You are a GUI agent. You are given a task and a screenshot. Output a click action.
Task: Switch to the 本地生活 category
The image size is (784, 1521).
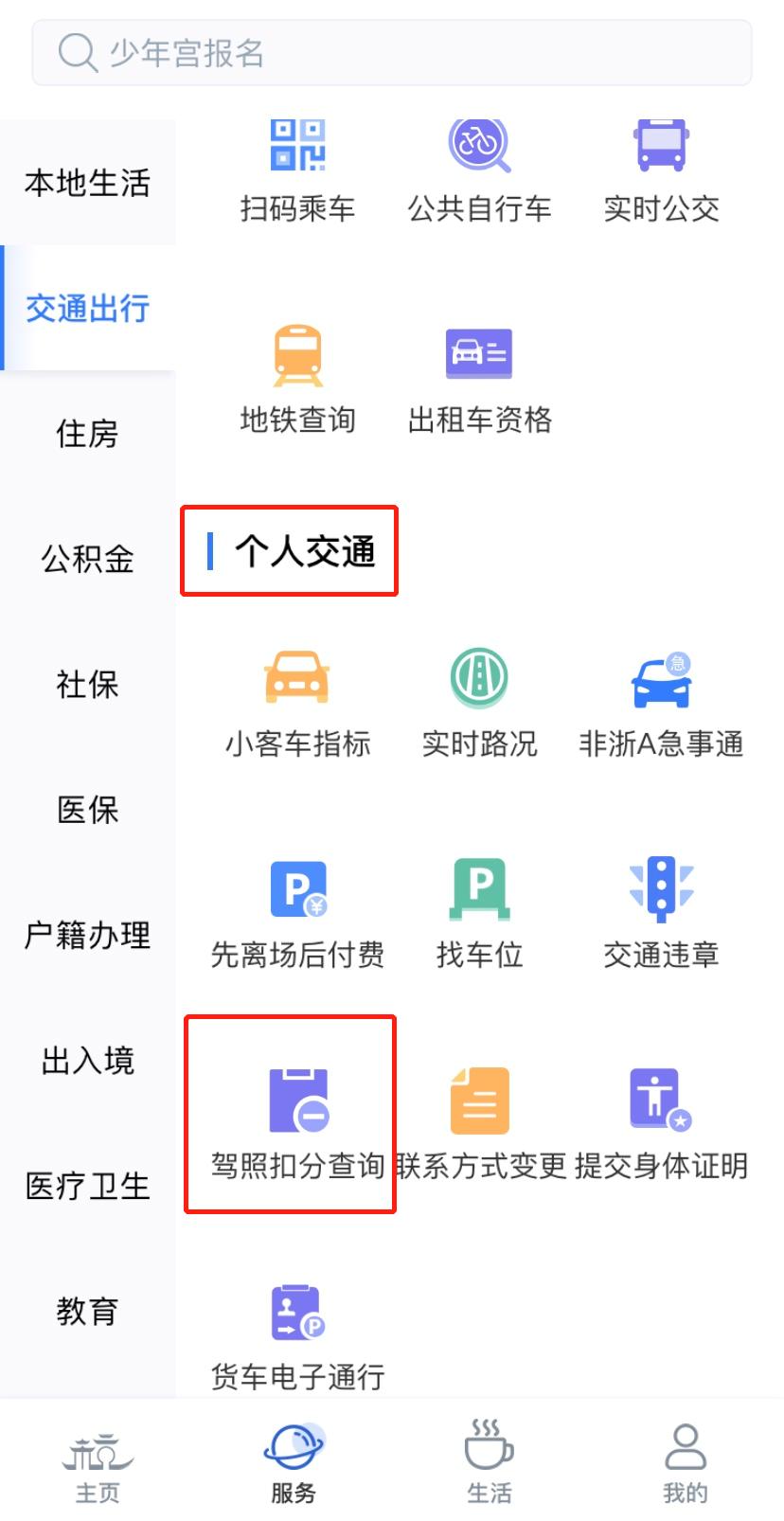(x=86, y=184)
